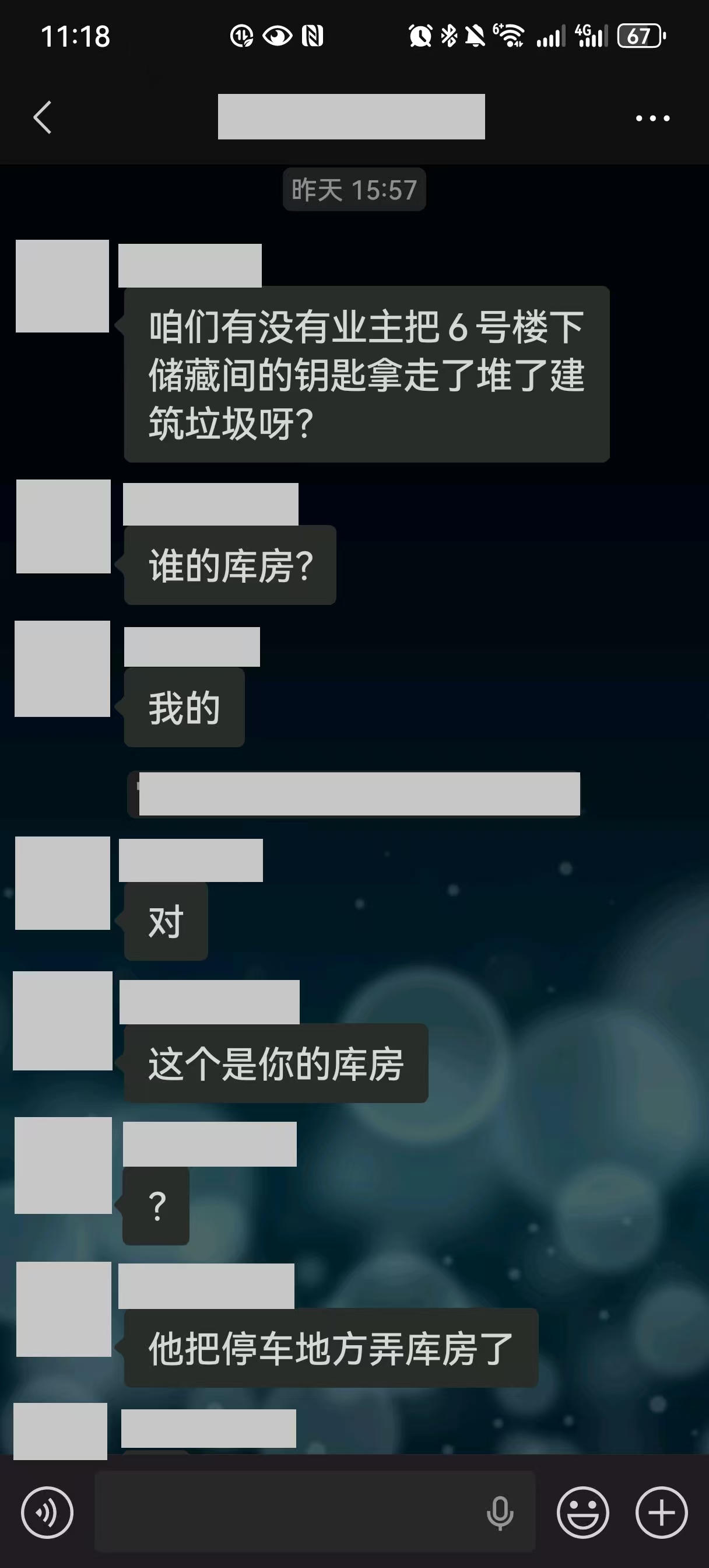The height and width of the screenshot is (1568, 709).
Task: Open the emoji sticker panel
Action: pyautogui.click(x=582, y=1512)
